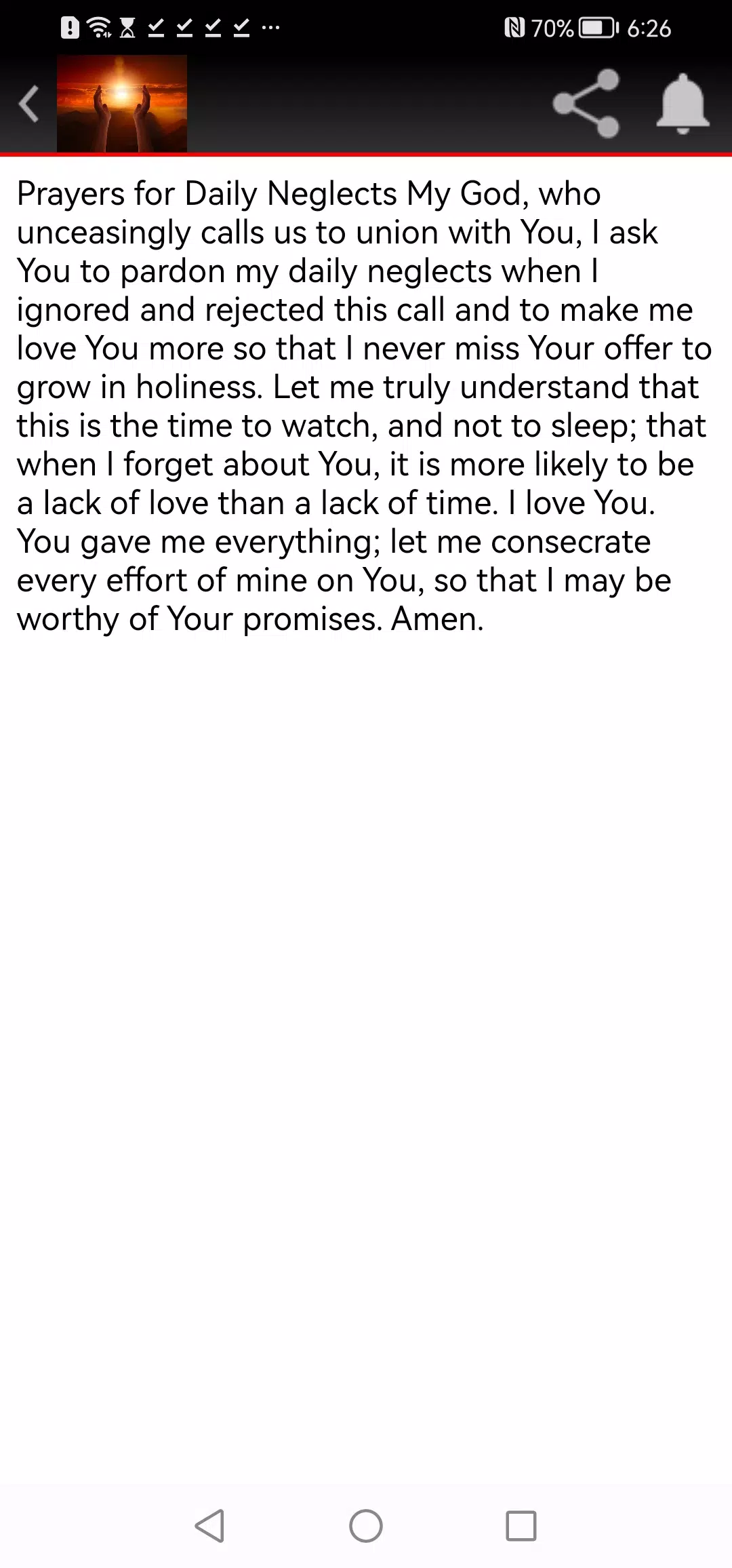The height and width of the screenshot is (1568, 732).
Task: Tap the system home button
Action: coord(366,1526)
